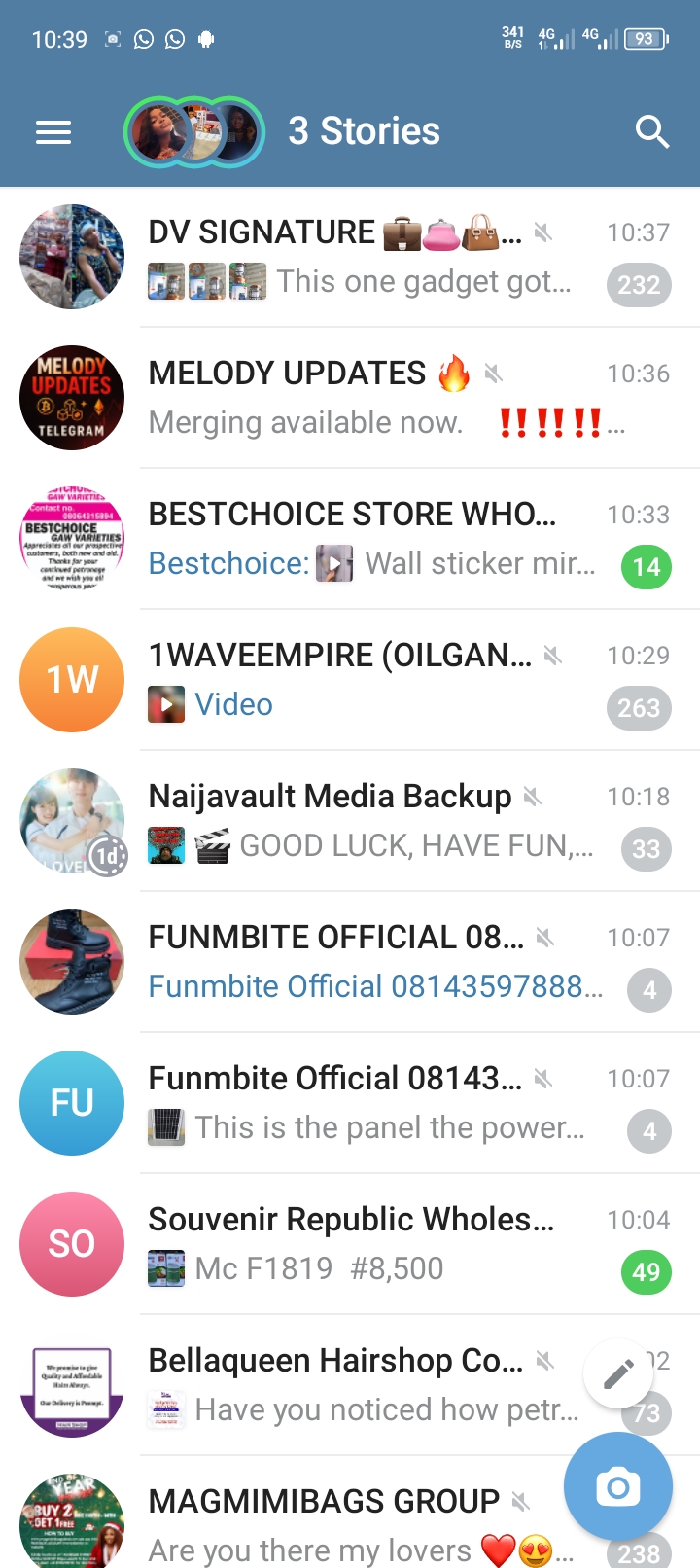Image resolution: width=700 pixels, height=1568 pixels.
Task: Open MAGMIMIBAGS GROUP chat
Action: (321, 1522)
